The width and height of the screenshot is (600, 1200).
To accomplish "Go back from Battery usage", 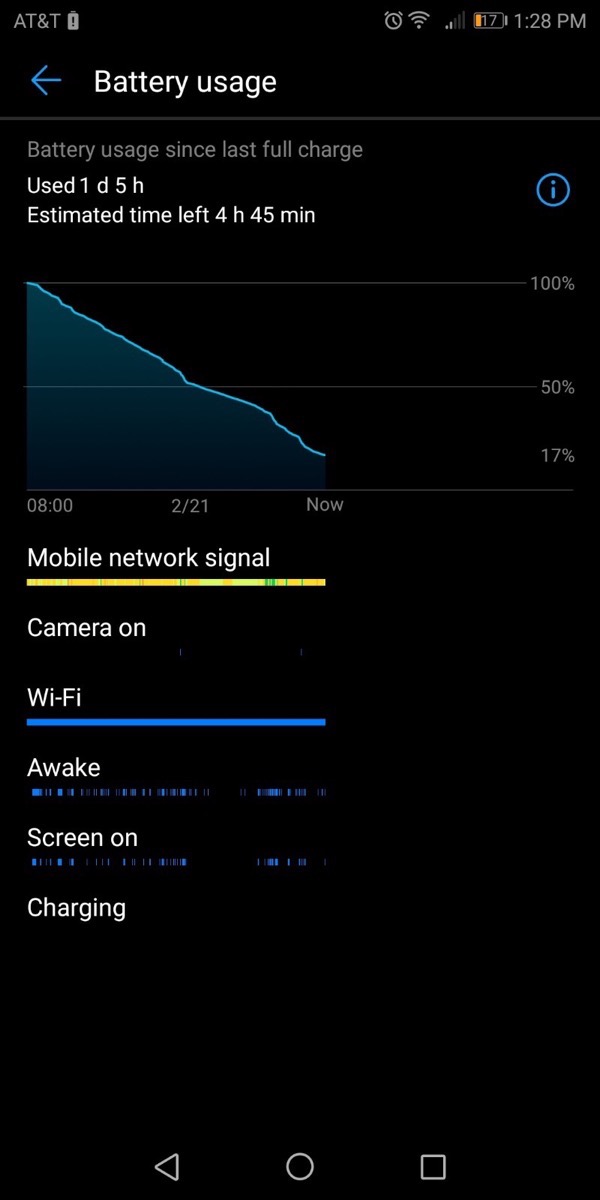I will coord(46,81).
